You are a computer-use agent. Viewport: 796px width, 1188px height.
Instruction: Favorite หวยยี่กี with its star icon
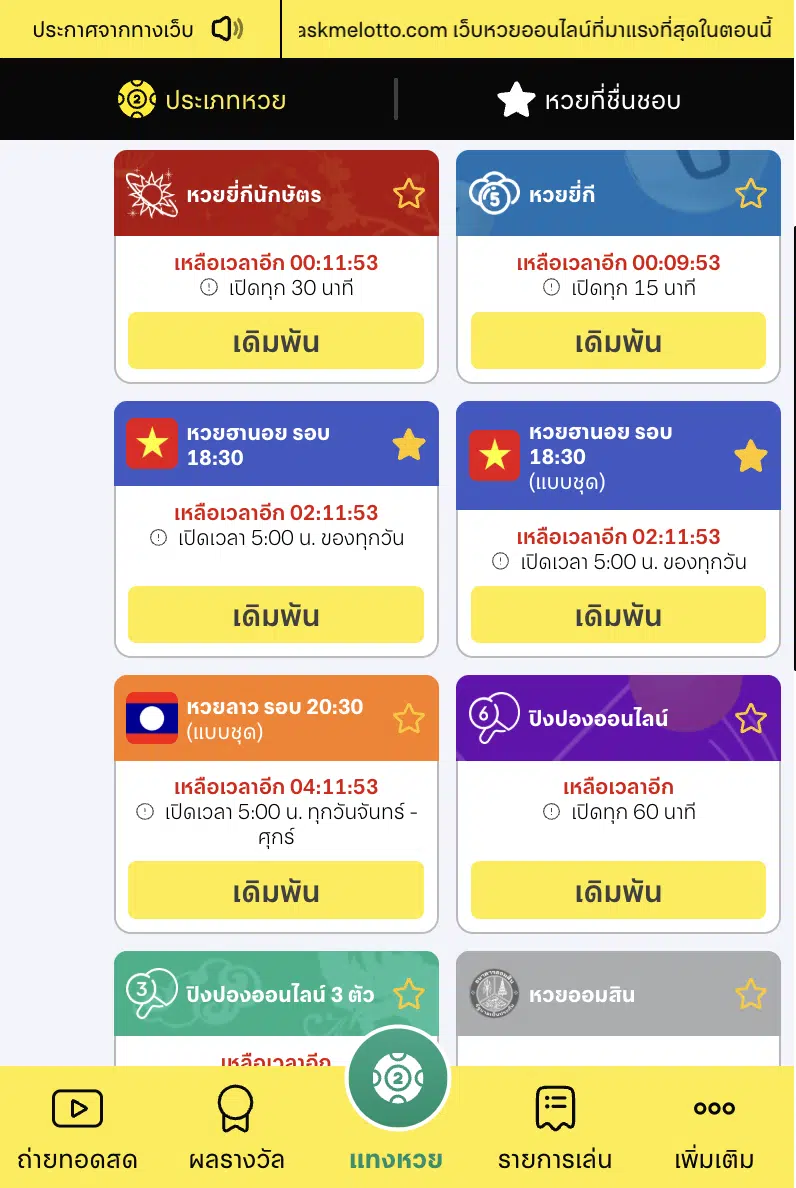tap(751, 193)
